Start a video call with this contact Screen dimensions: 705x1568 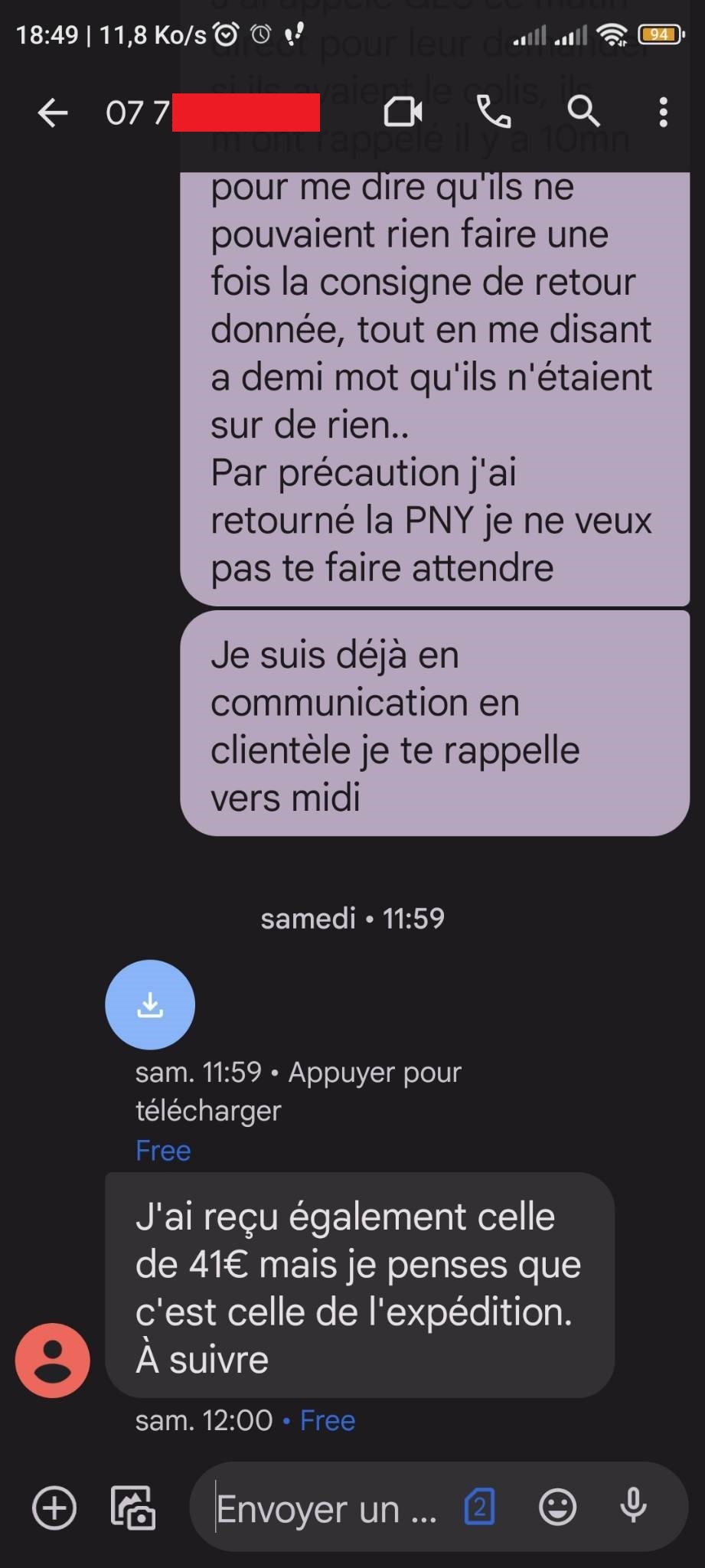403,113
